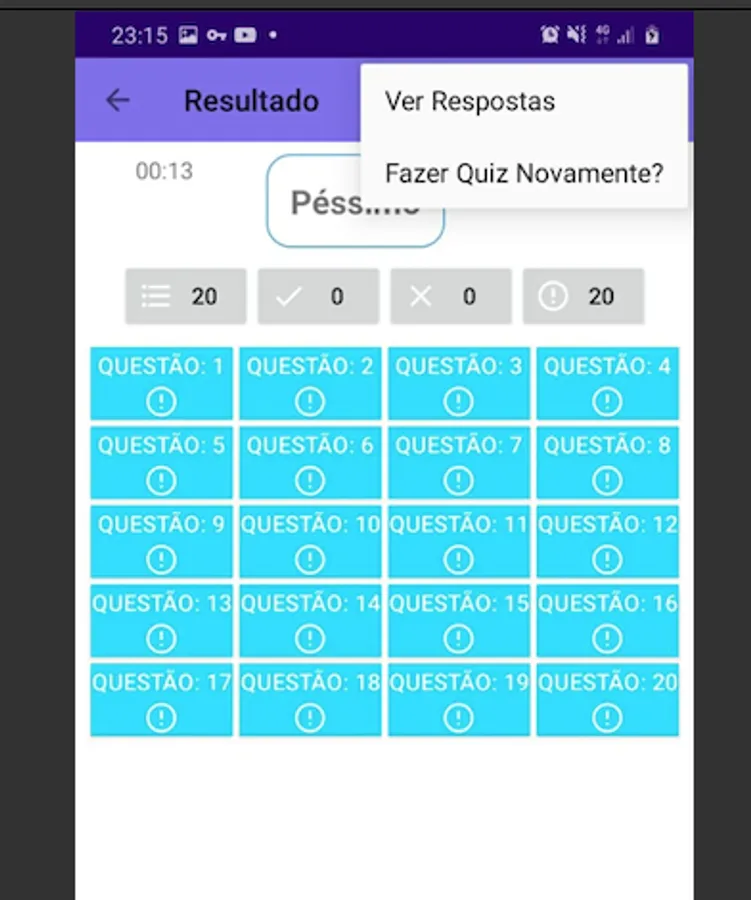View Questão 3 details
This screenshot has height=900, width=751.
tap(458, 383)
